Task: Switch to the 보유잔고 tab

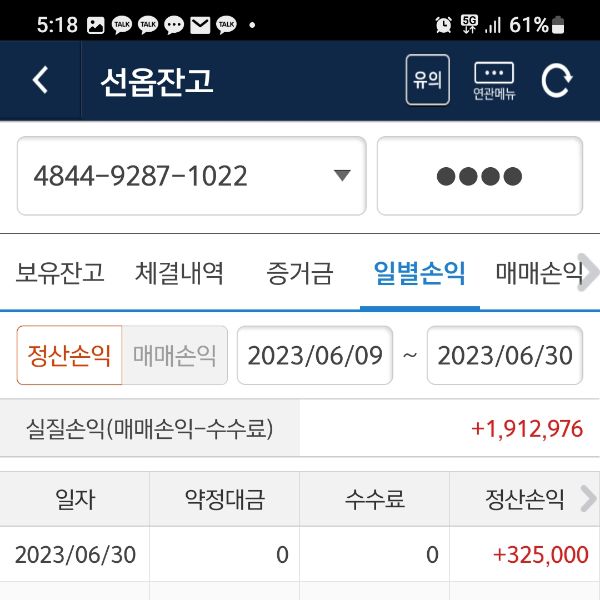Action: (x=60, y=272)
